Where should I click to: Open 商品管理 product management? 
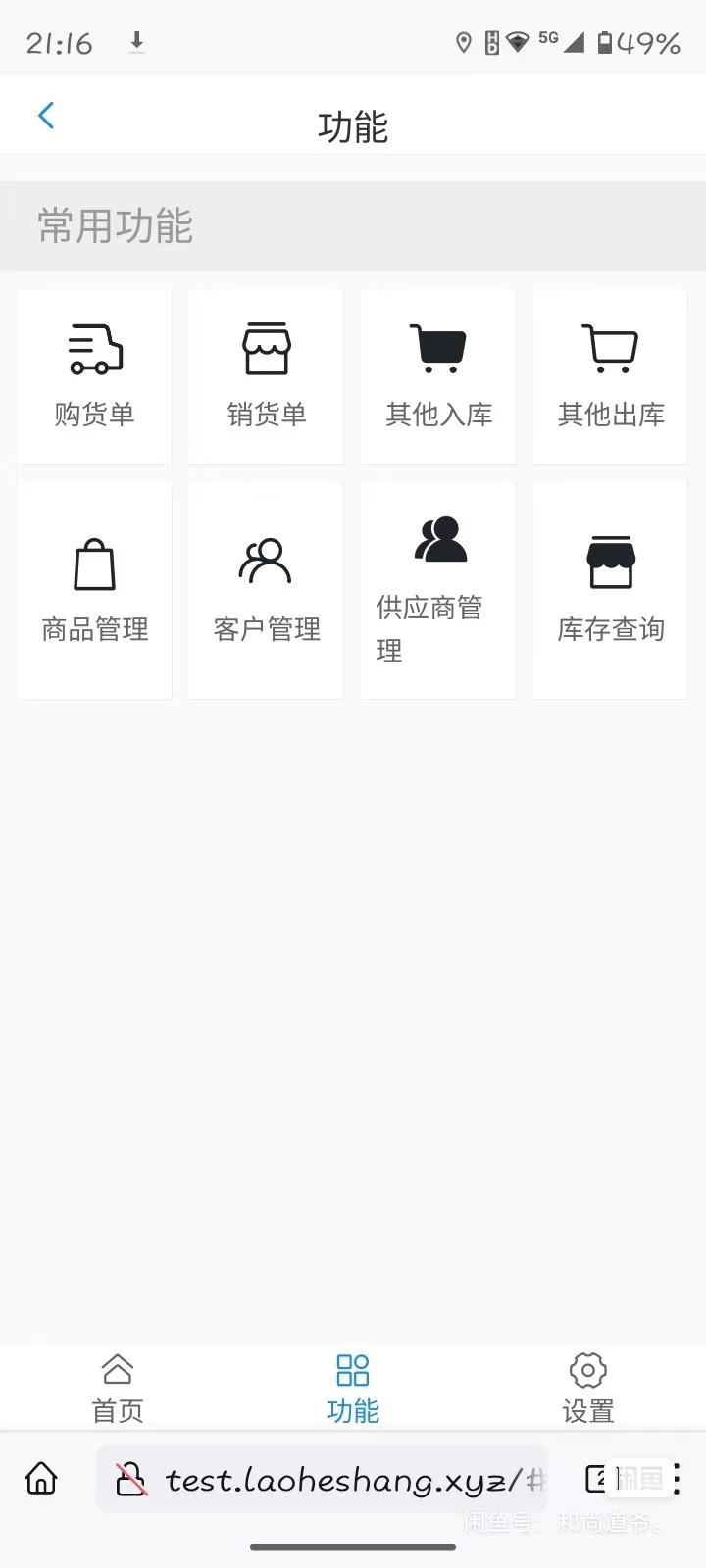tap(94, 590)
